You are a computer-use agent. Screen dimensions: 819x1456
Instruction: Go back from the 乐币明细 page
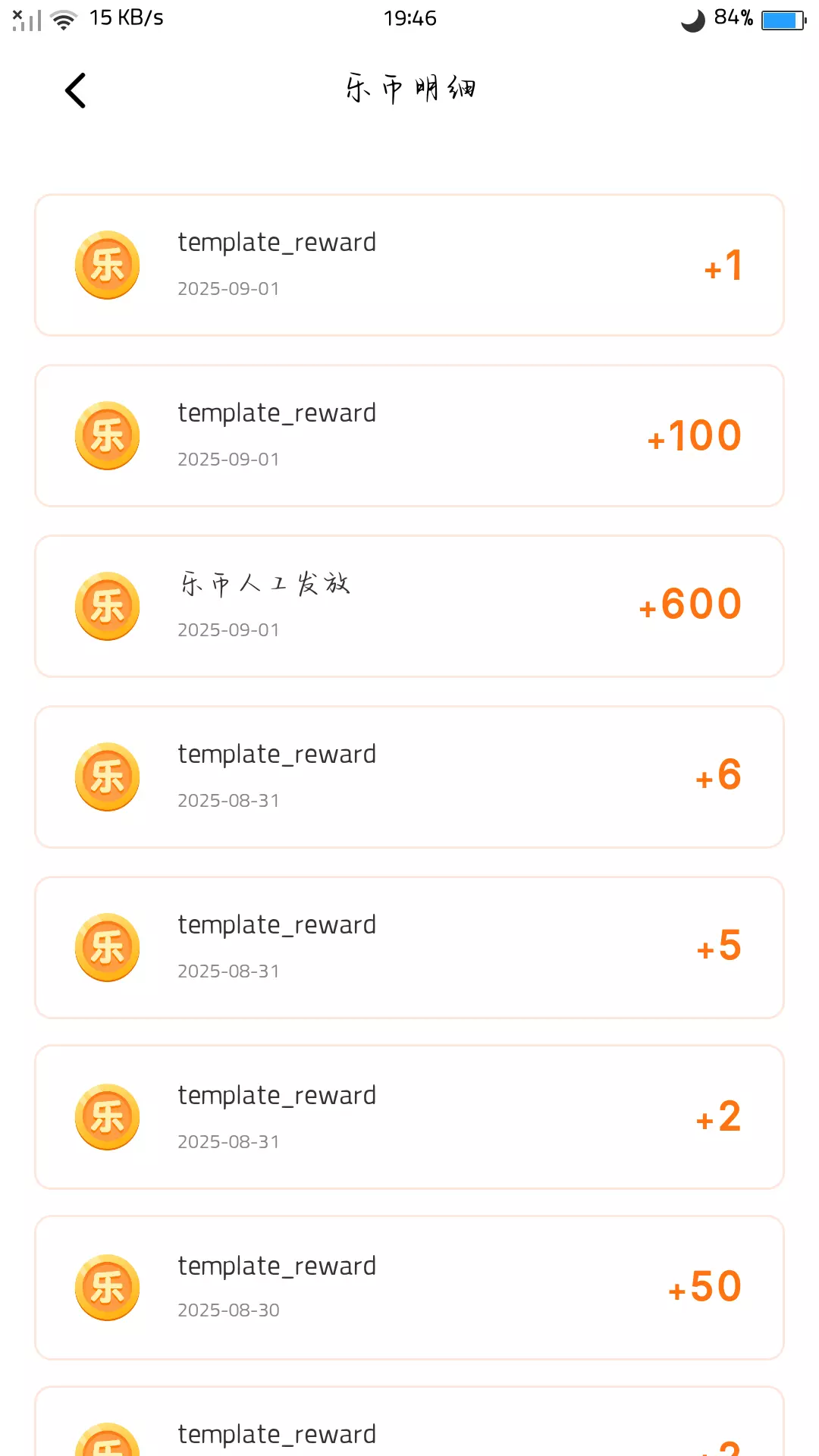click(x=75, y=91)
